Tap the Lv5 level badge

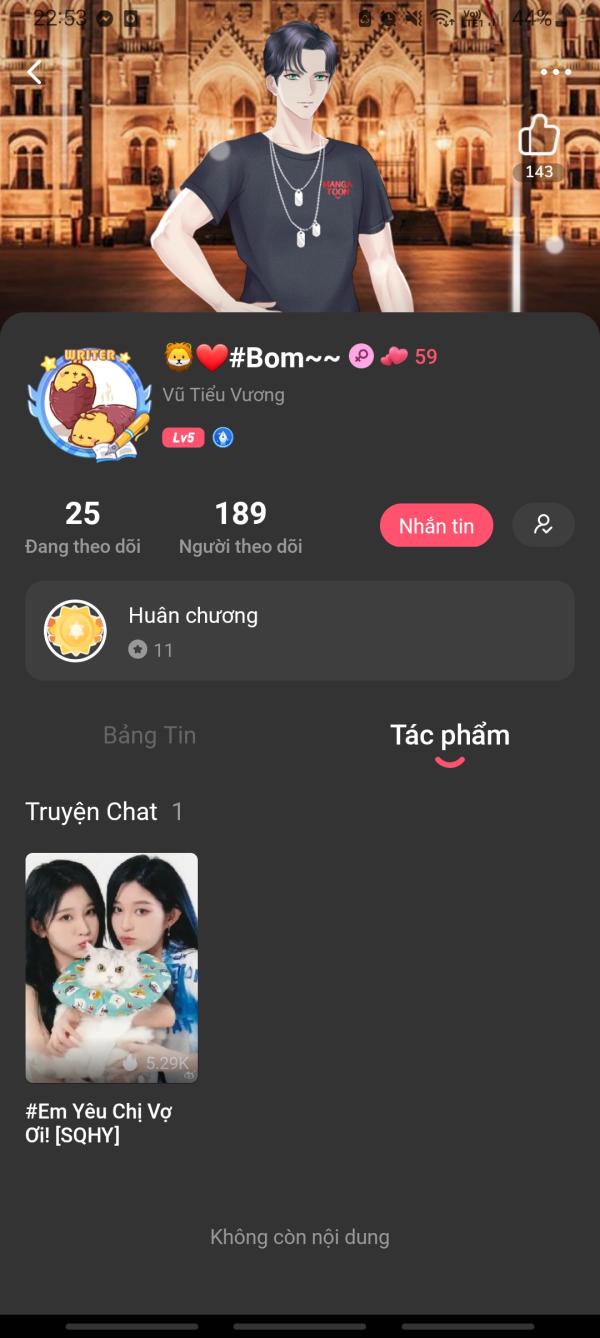(x=183, y=437)
